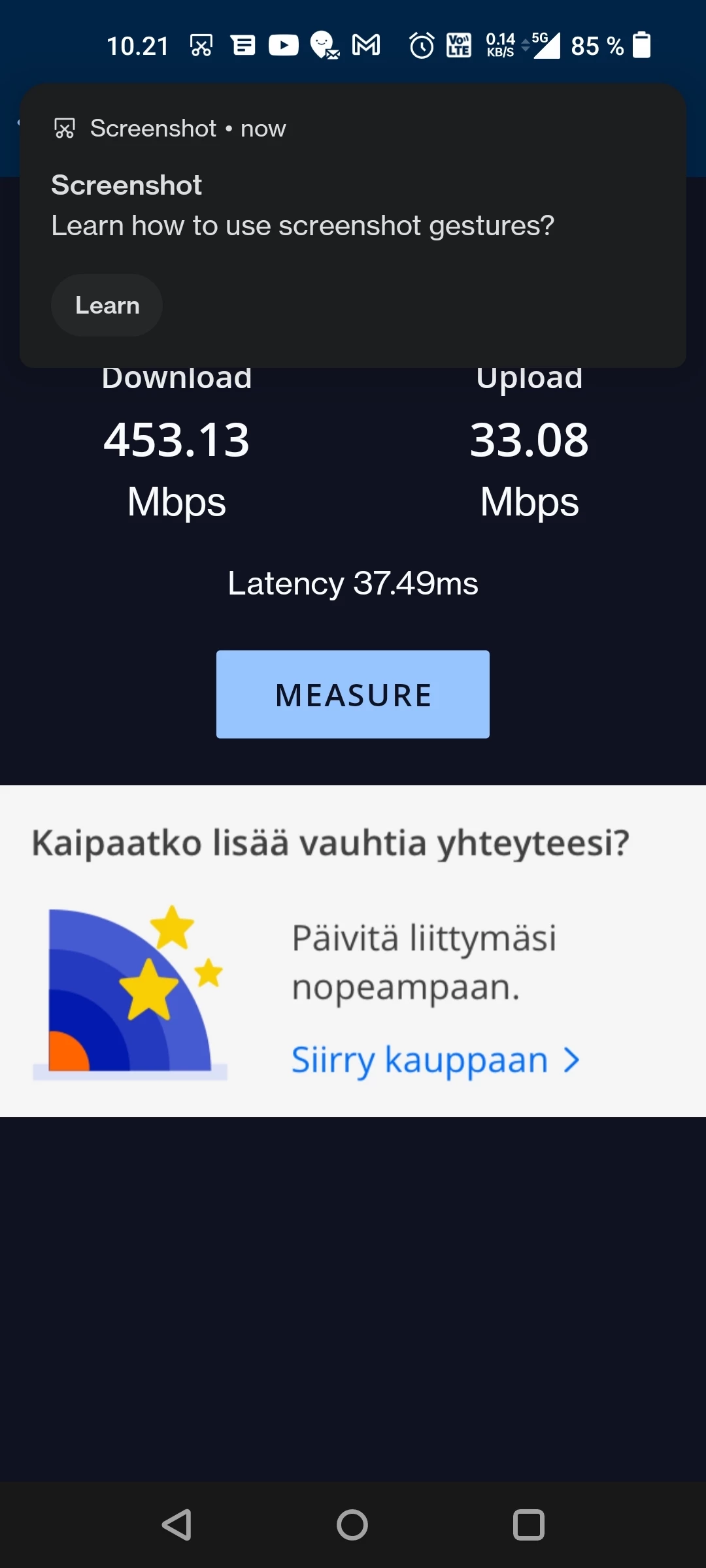Open the Siirry kauppaan link
Image resolution: width=706 pixels, height=1568 pixels.
pos(435,1060)
